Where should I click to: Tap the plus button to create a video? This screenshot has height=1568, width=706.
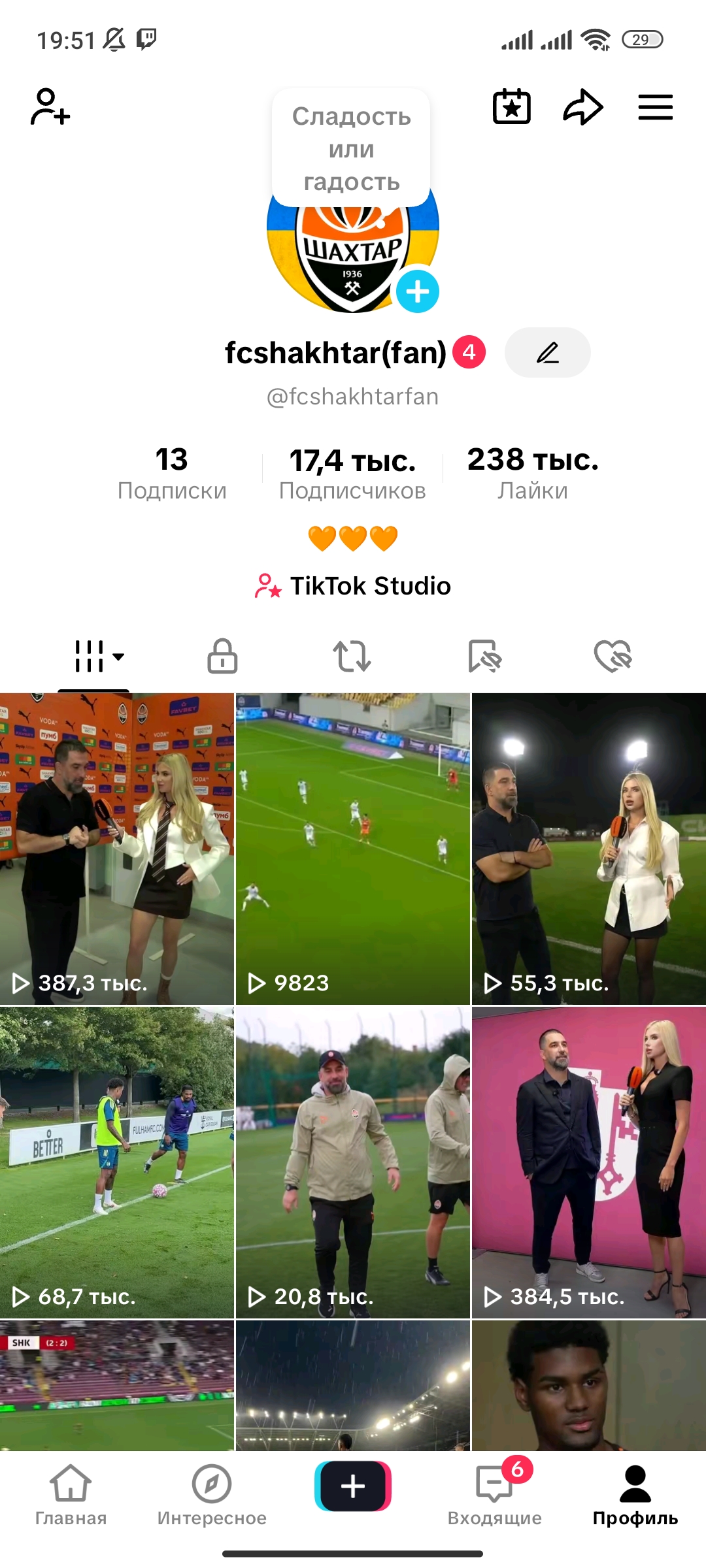353,1488
